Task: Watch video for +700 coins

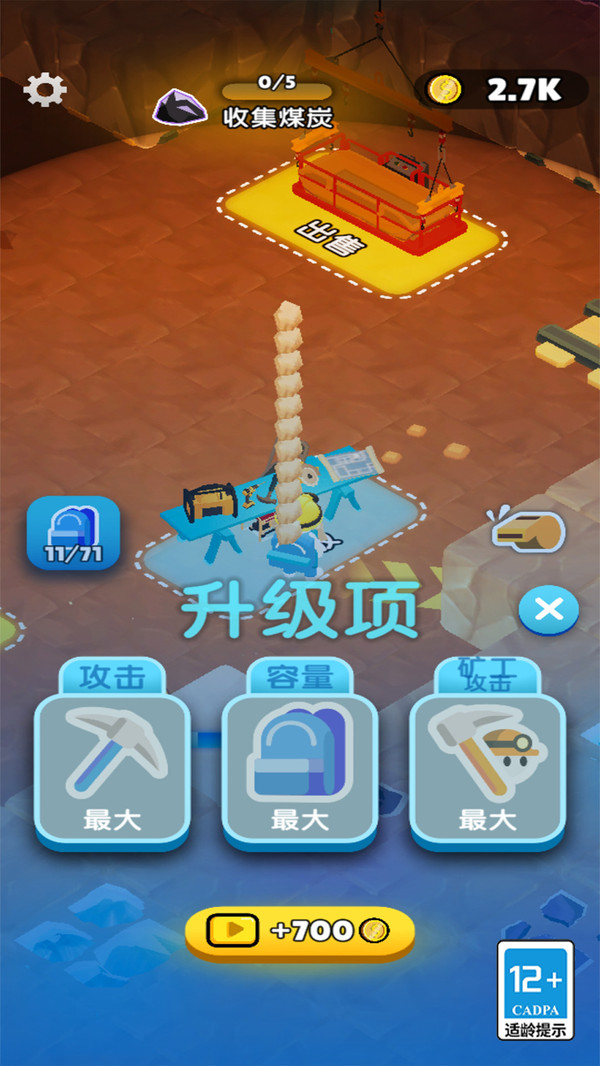Action: 299,932
